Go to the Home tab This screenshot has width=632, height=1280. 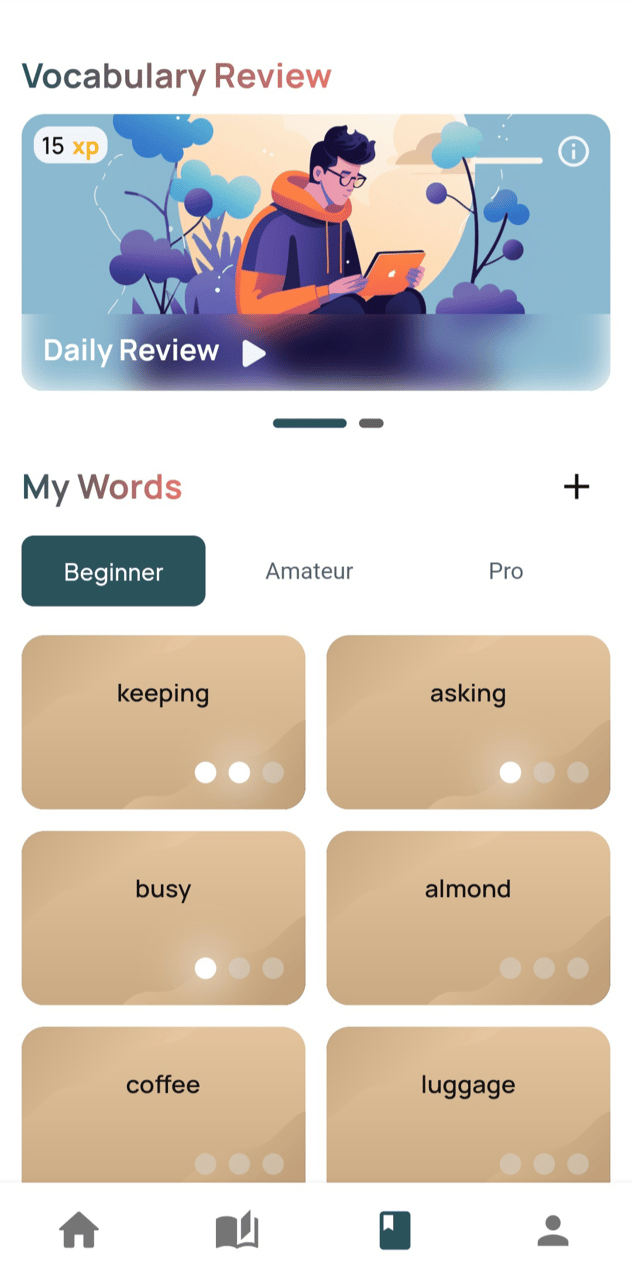click(x=79, y=1230)
